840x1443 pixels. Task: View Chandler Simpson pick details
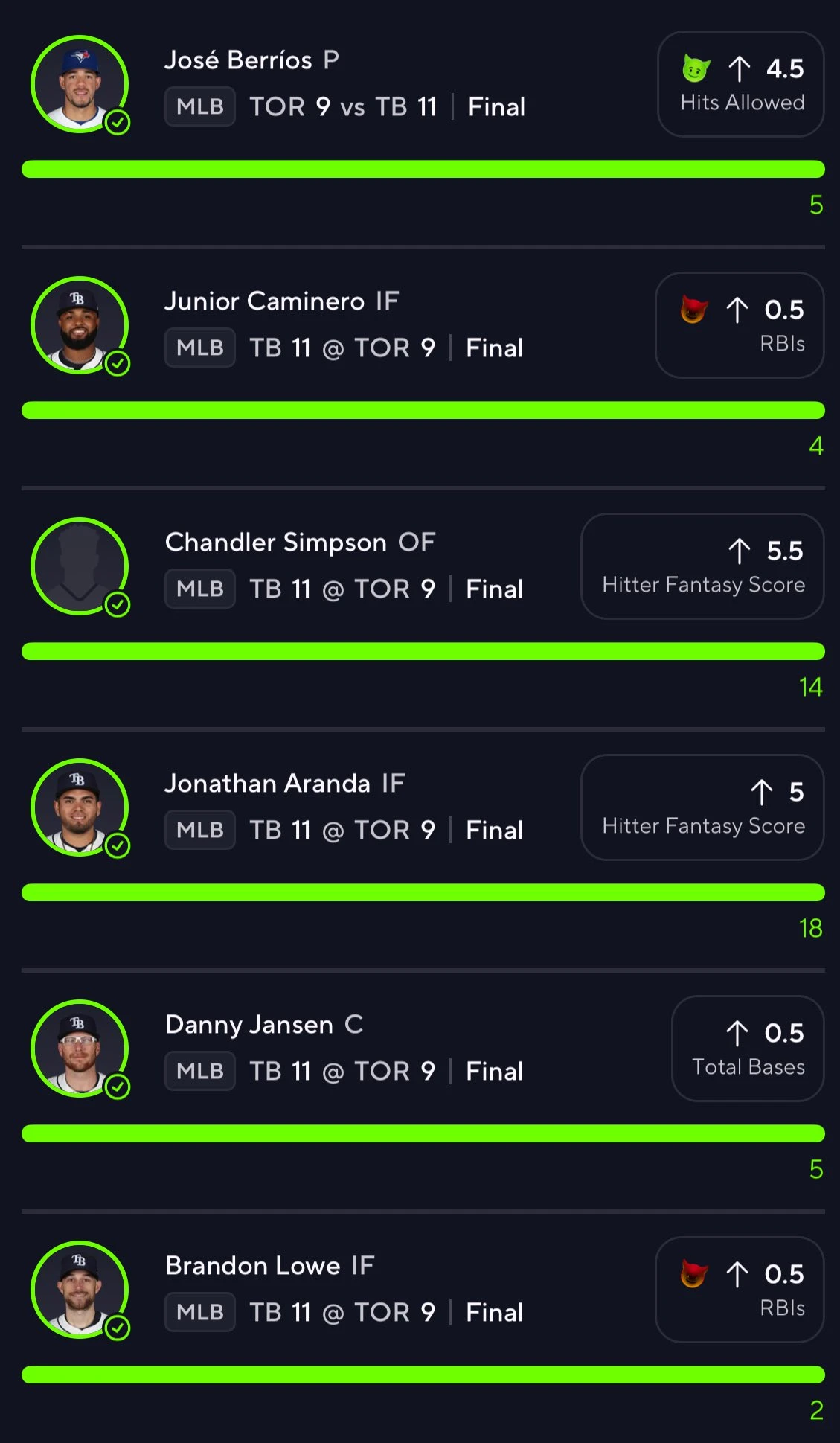(423, 606)
